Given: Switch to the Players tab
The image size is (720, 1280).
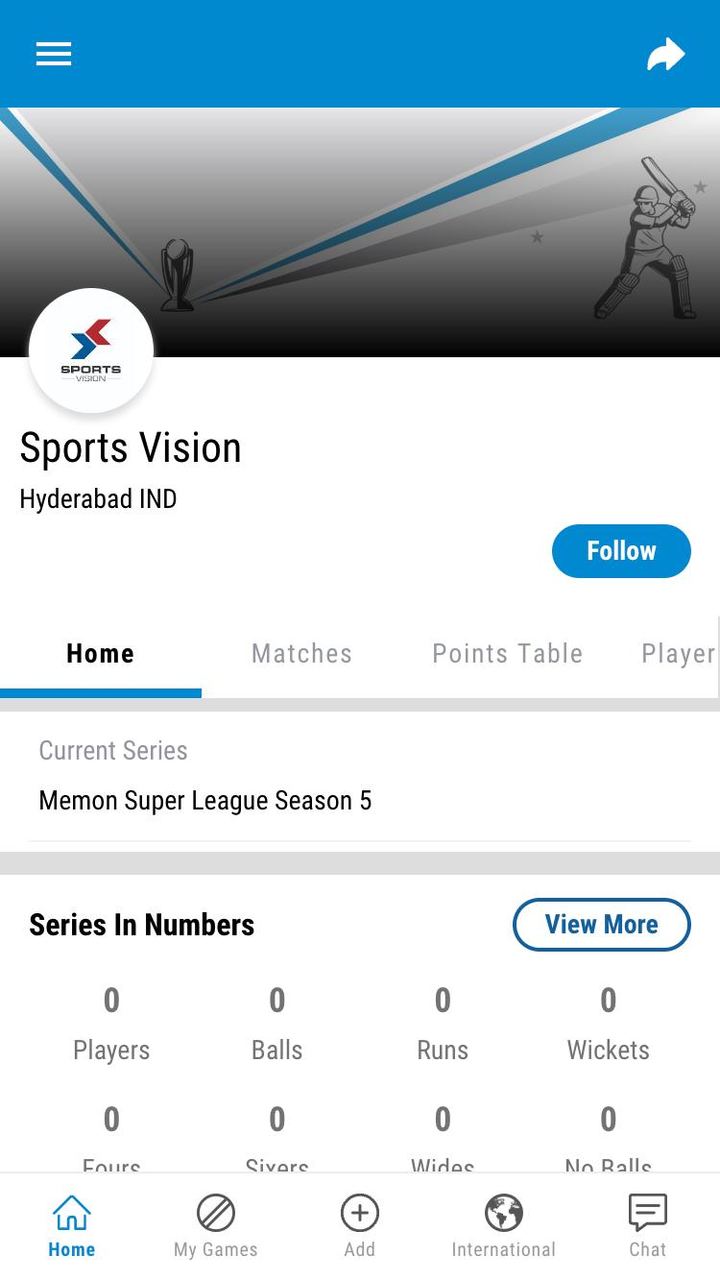Looking at the screenshot, I should click(x=679, y=653).
